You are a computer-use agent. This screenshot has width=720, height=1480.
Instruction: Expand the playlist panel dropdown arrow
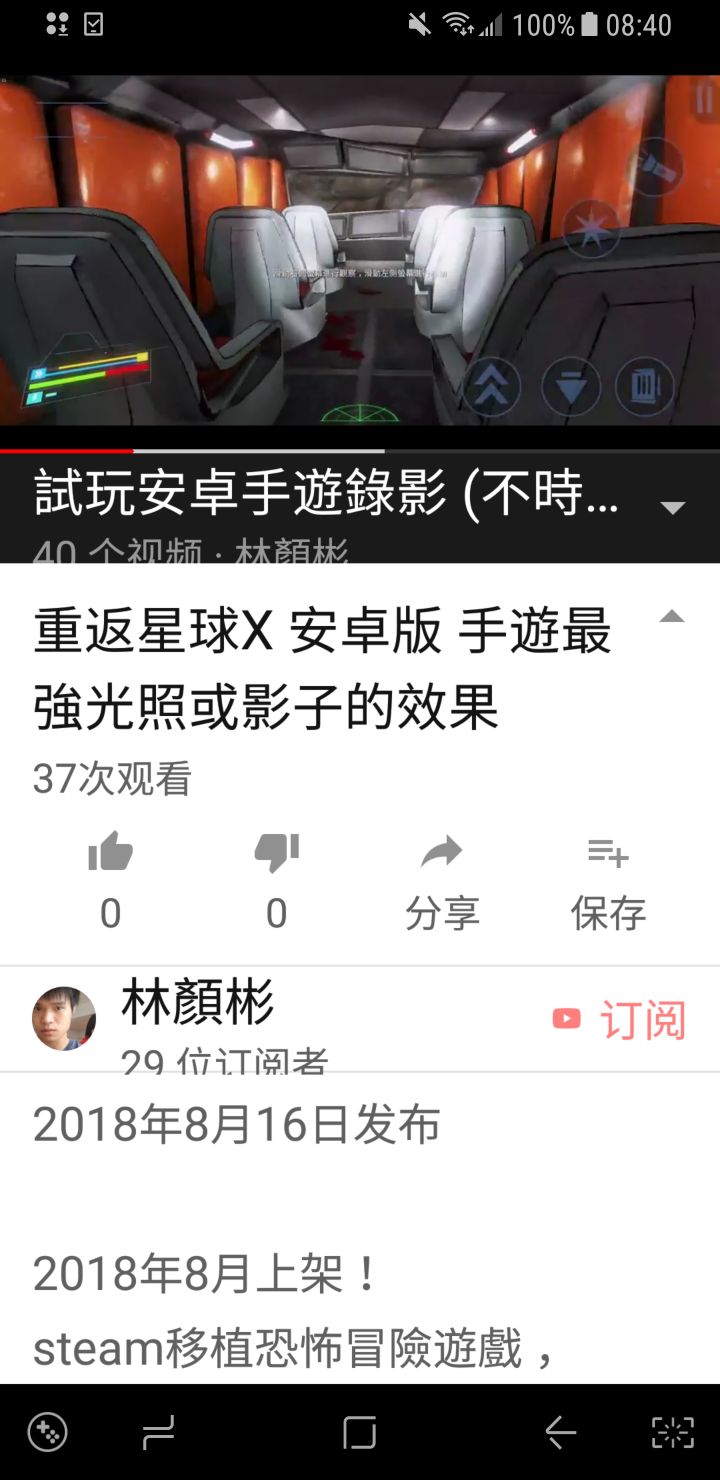coord(673,508)
